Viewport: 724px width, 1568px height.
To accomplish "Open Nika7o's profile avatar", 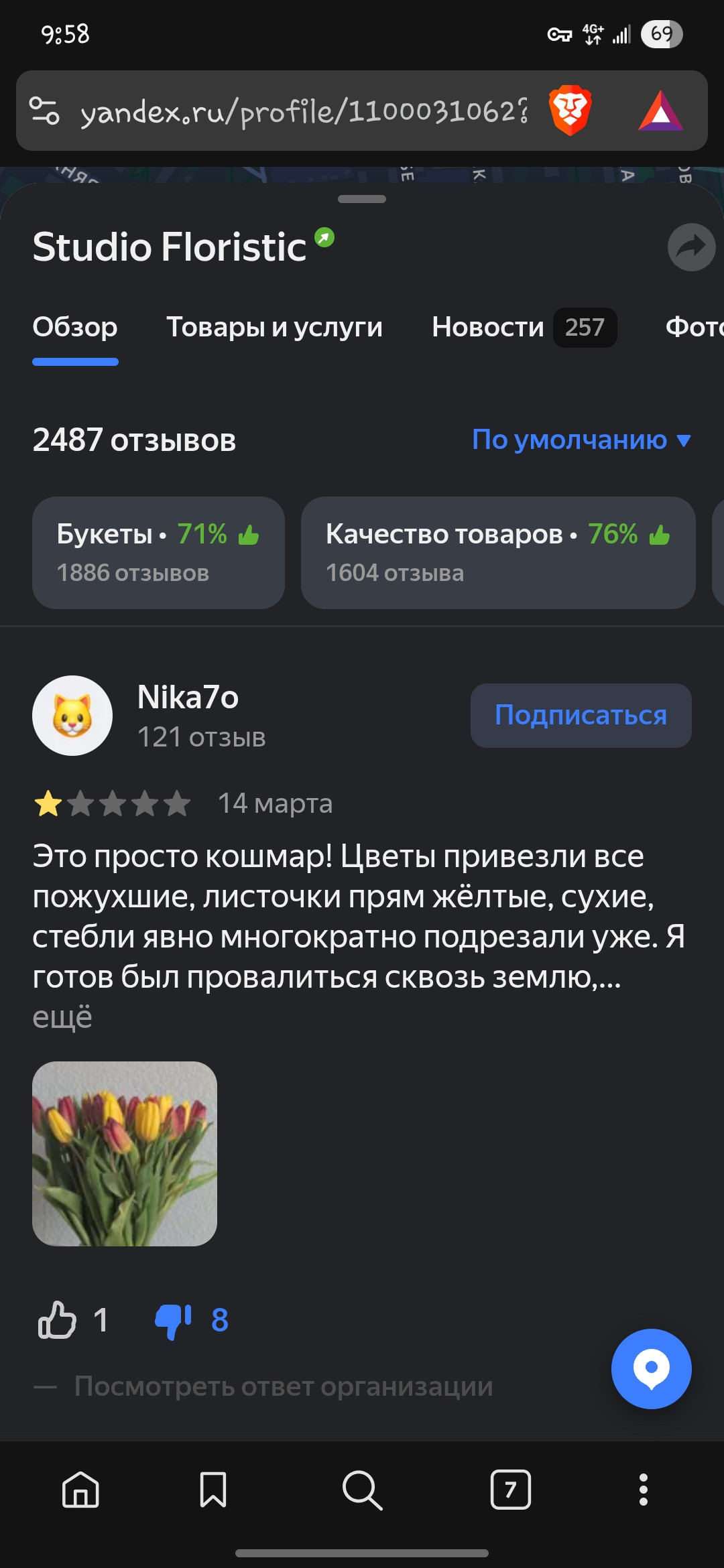I will pyautogui.click(x=72, y=716).
